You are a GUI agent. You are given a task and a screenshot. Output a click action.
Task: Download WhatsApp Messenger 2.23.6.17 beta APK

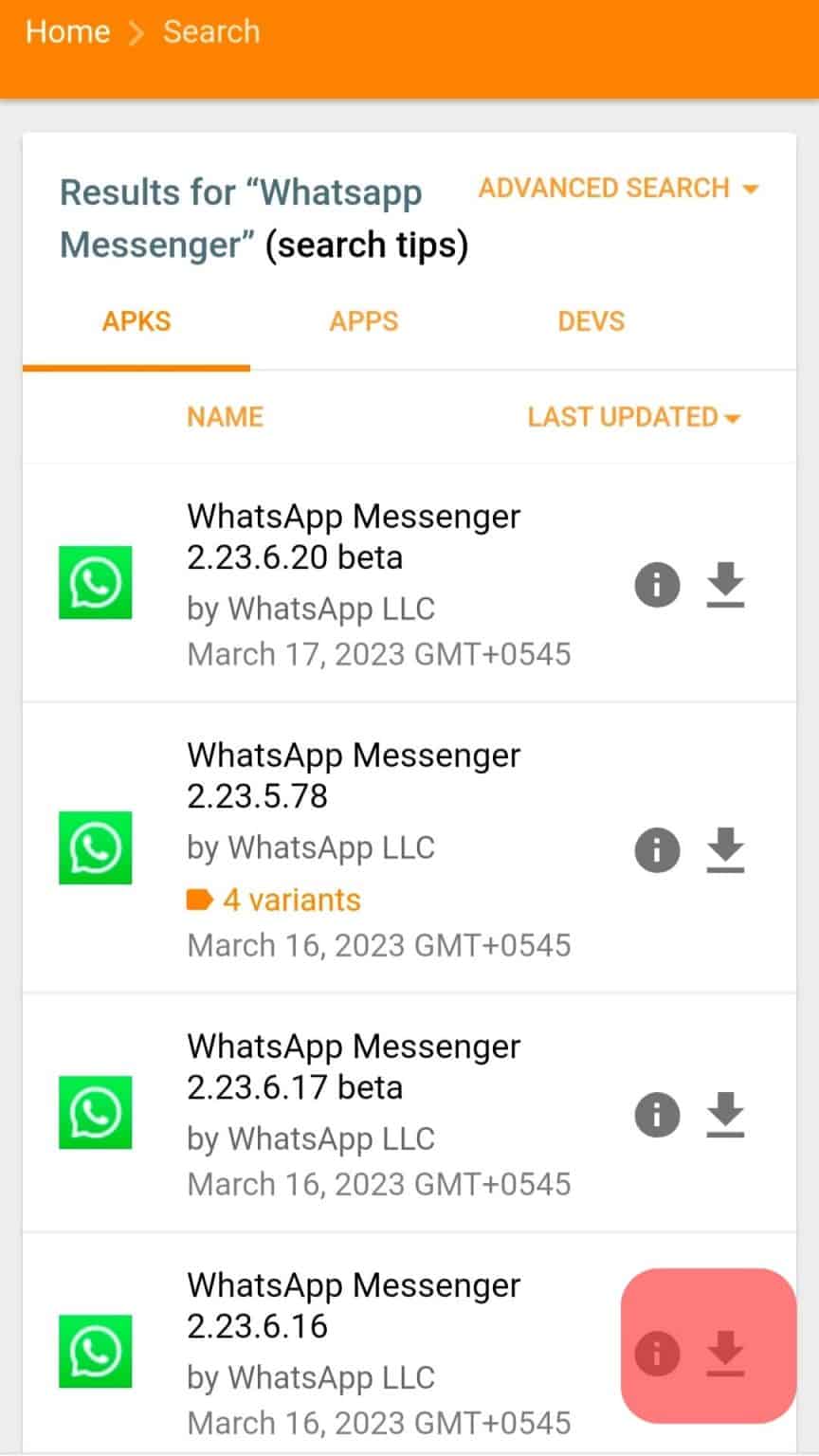pos(725,1116)
